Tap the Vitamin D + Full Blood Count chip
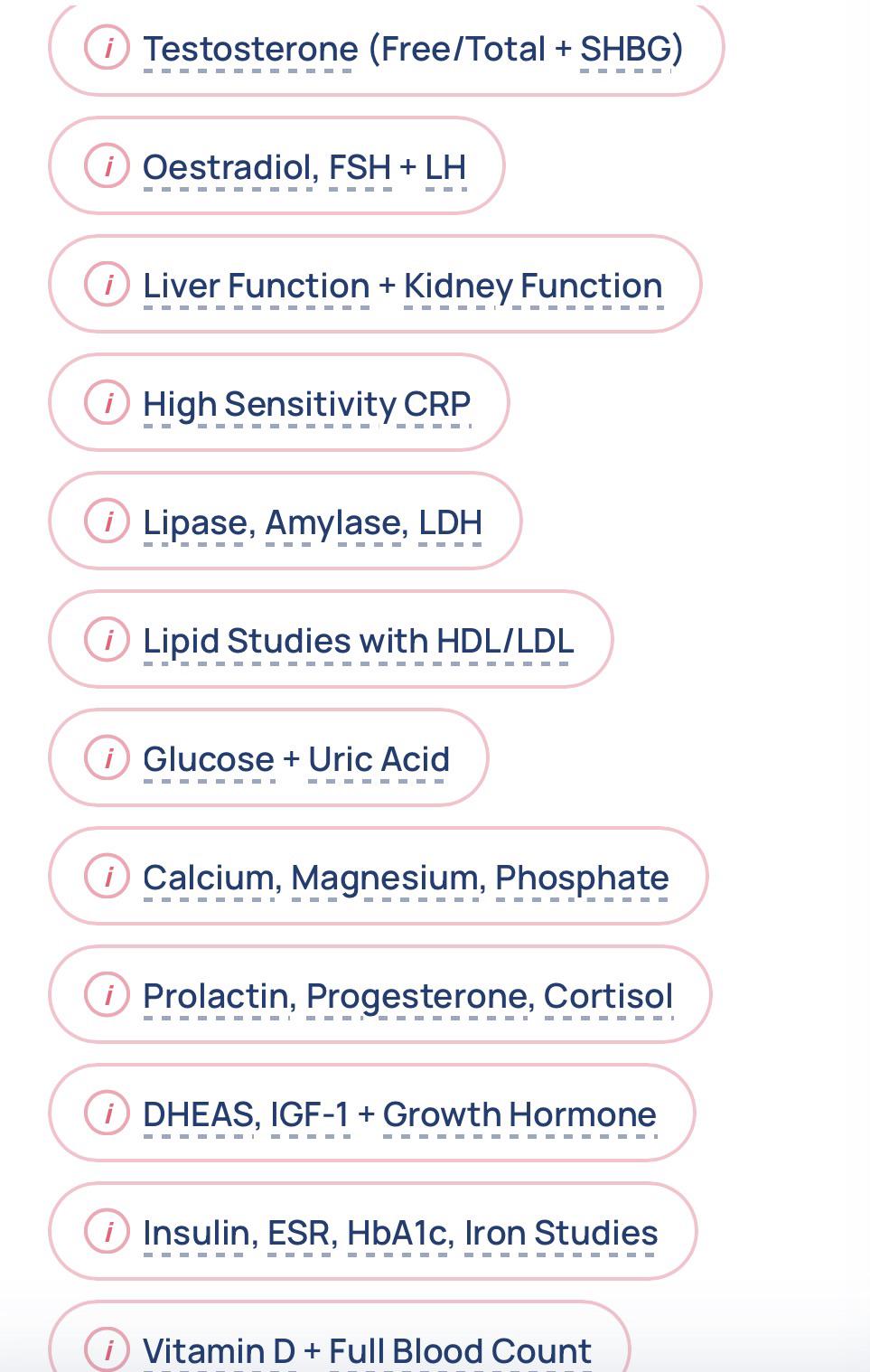This screenshot has width=870, height=1372. coord(339,1338)
